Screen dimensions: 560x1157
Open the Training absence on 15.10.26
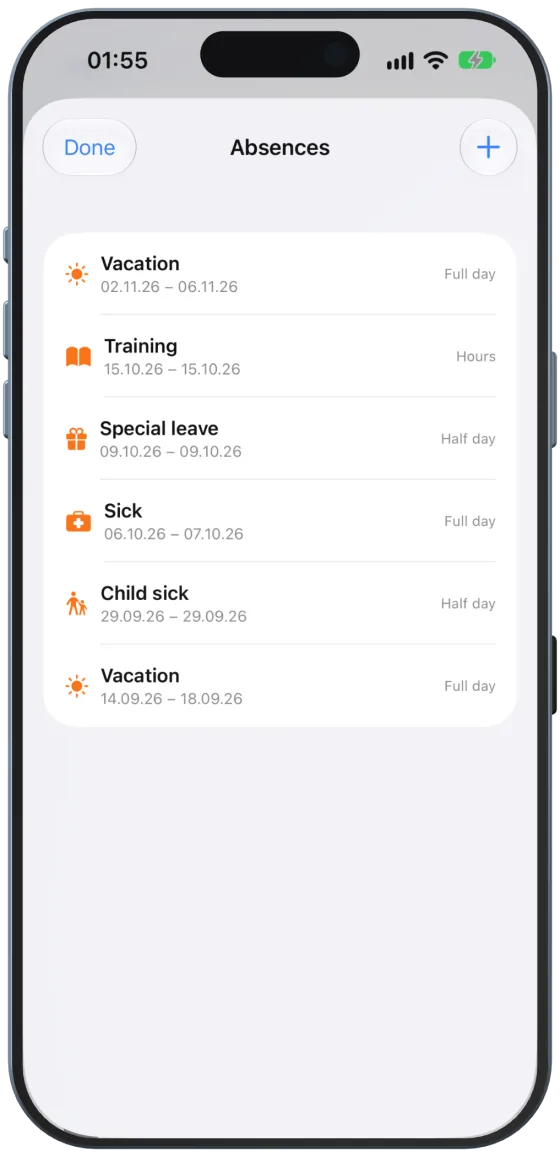coord(280,356)
